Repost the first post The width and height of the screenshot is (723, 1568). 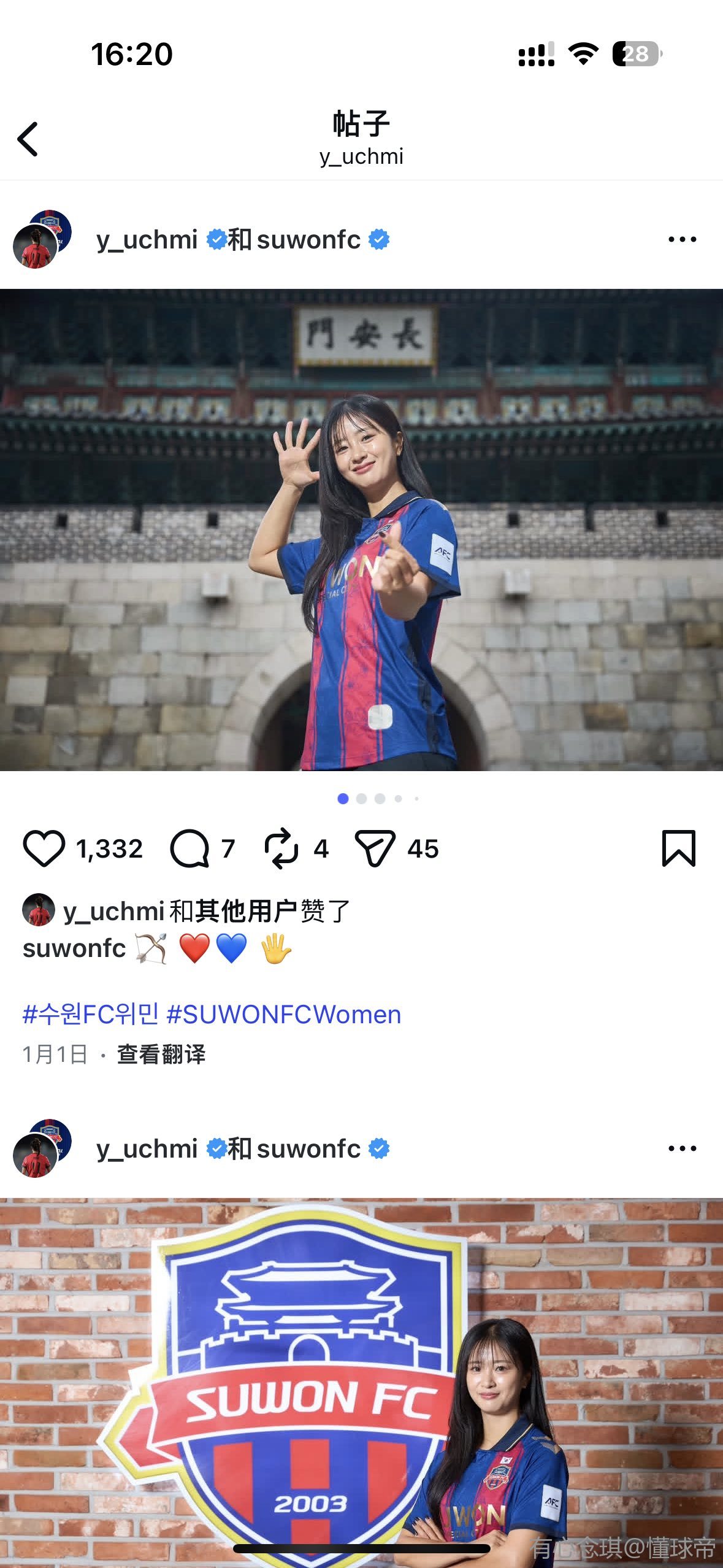click(x=281, y=848)
